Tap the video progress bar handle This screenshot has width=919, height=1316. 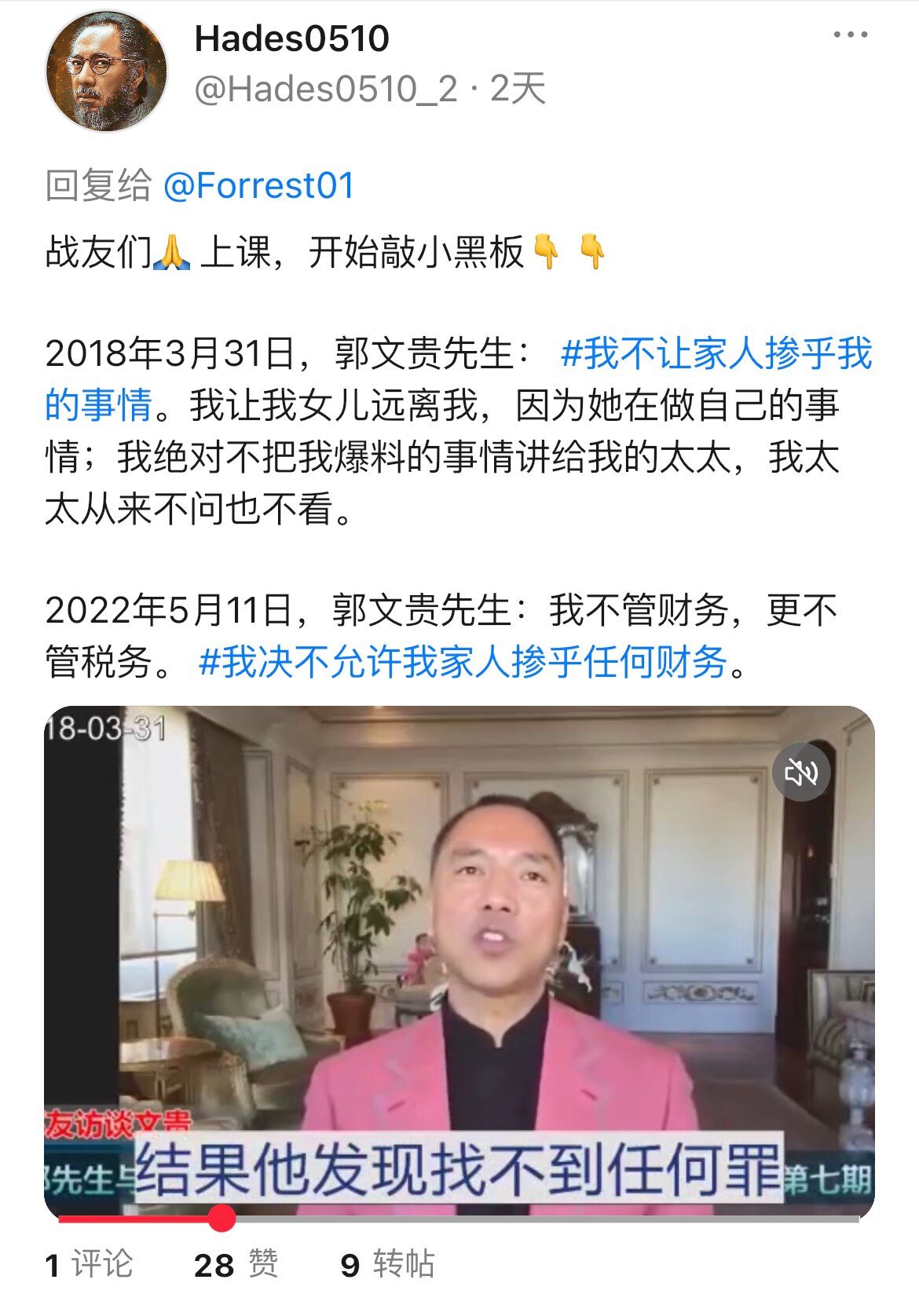[x=222, y=1218]
